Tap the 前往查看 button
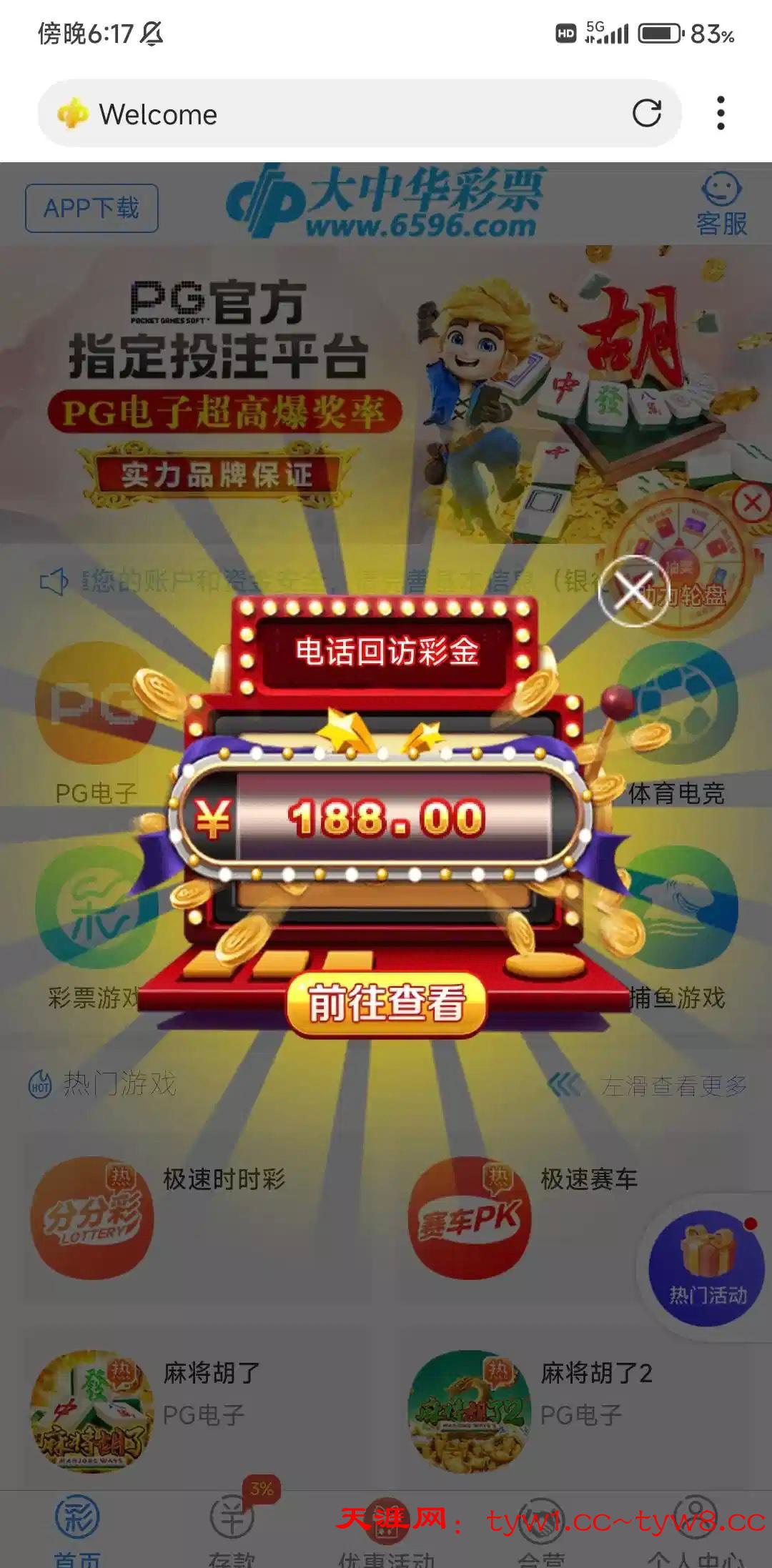 tap(386, 1003)
